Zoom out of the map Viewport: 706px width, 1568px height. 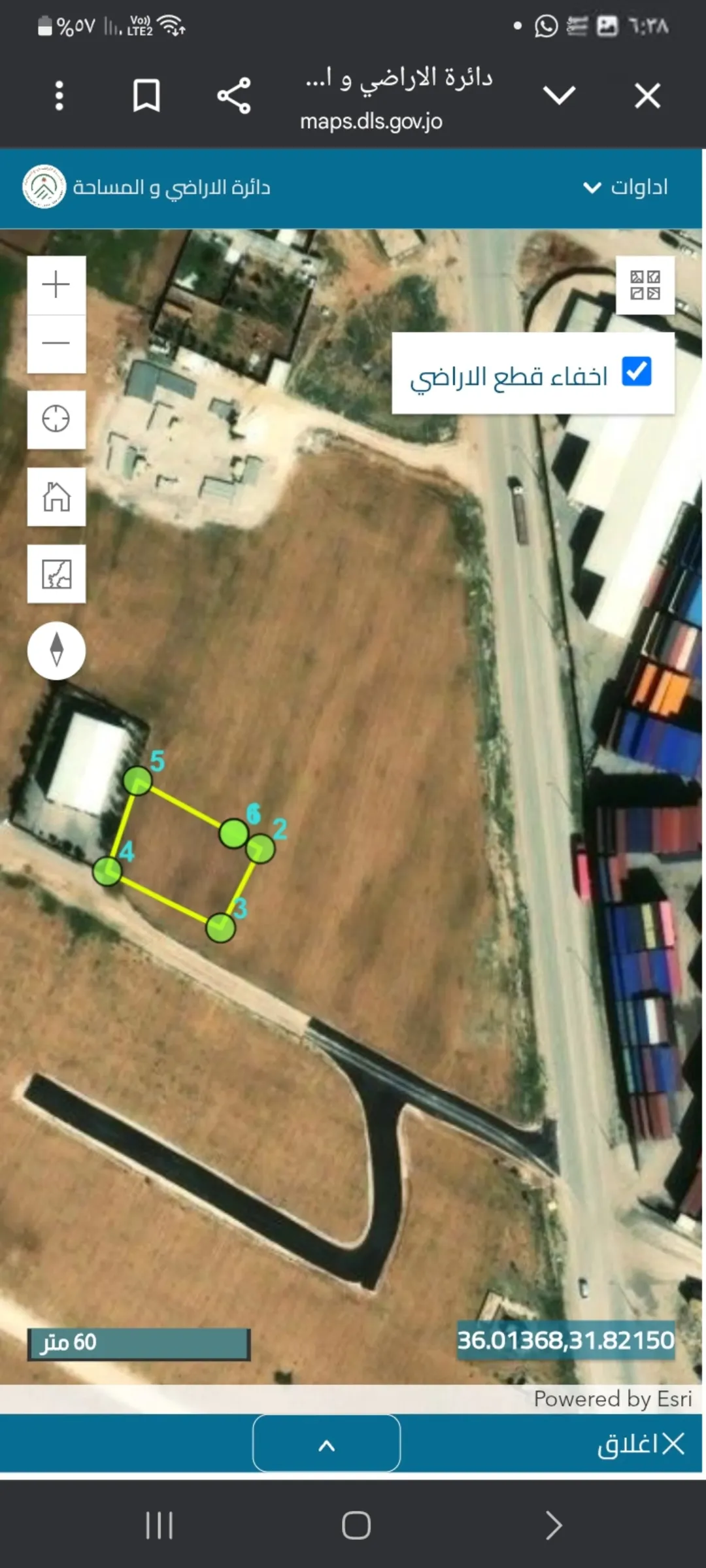click(56, 344)
